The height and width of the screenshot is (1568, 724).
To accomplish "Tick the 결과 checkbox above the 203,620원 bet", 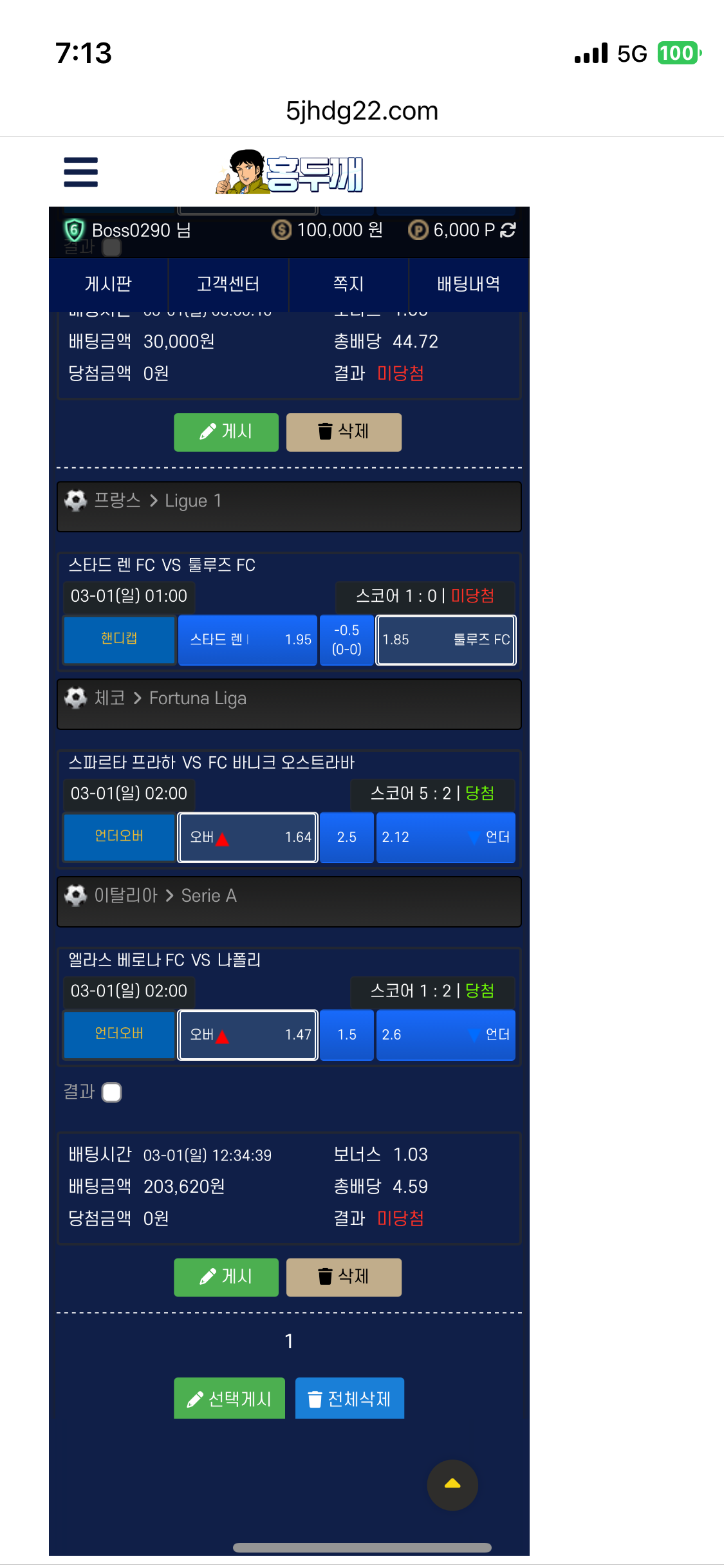I will pyautogui.click(x=112, y=1092).
